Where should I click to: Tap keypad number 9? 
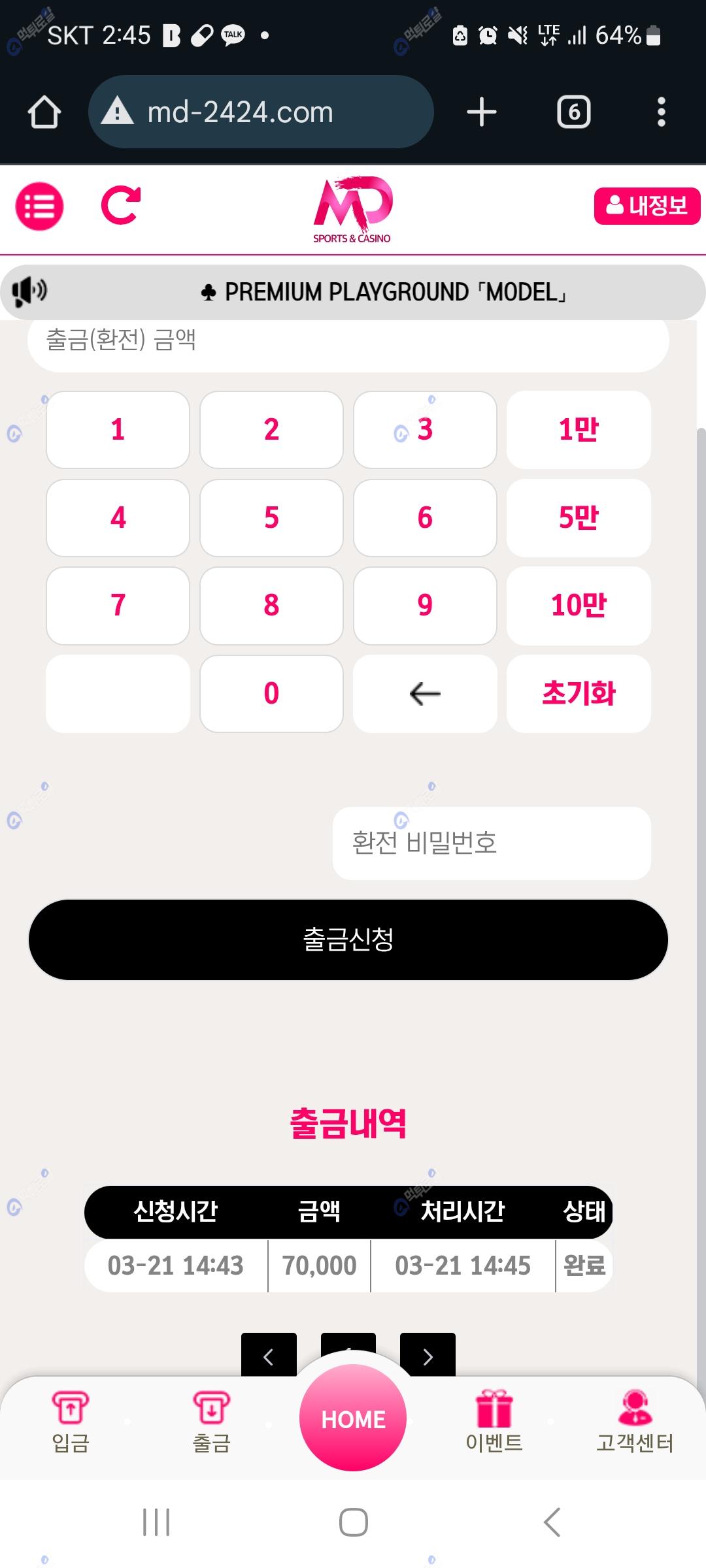tap(425, 606)
